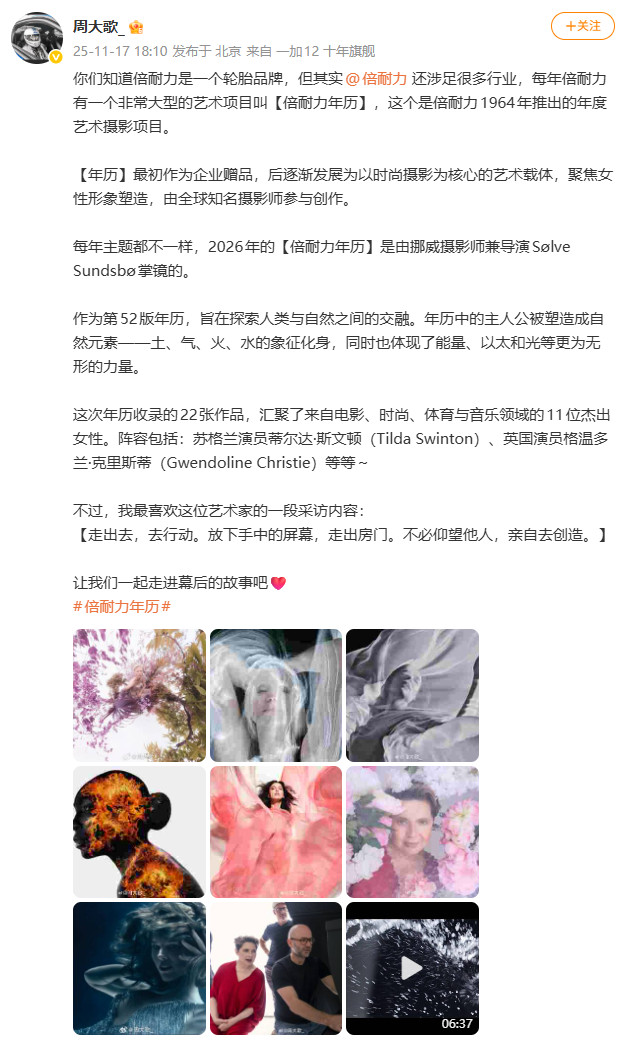Open the flaming head silhouette photo

(139, 832)
